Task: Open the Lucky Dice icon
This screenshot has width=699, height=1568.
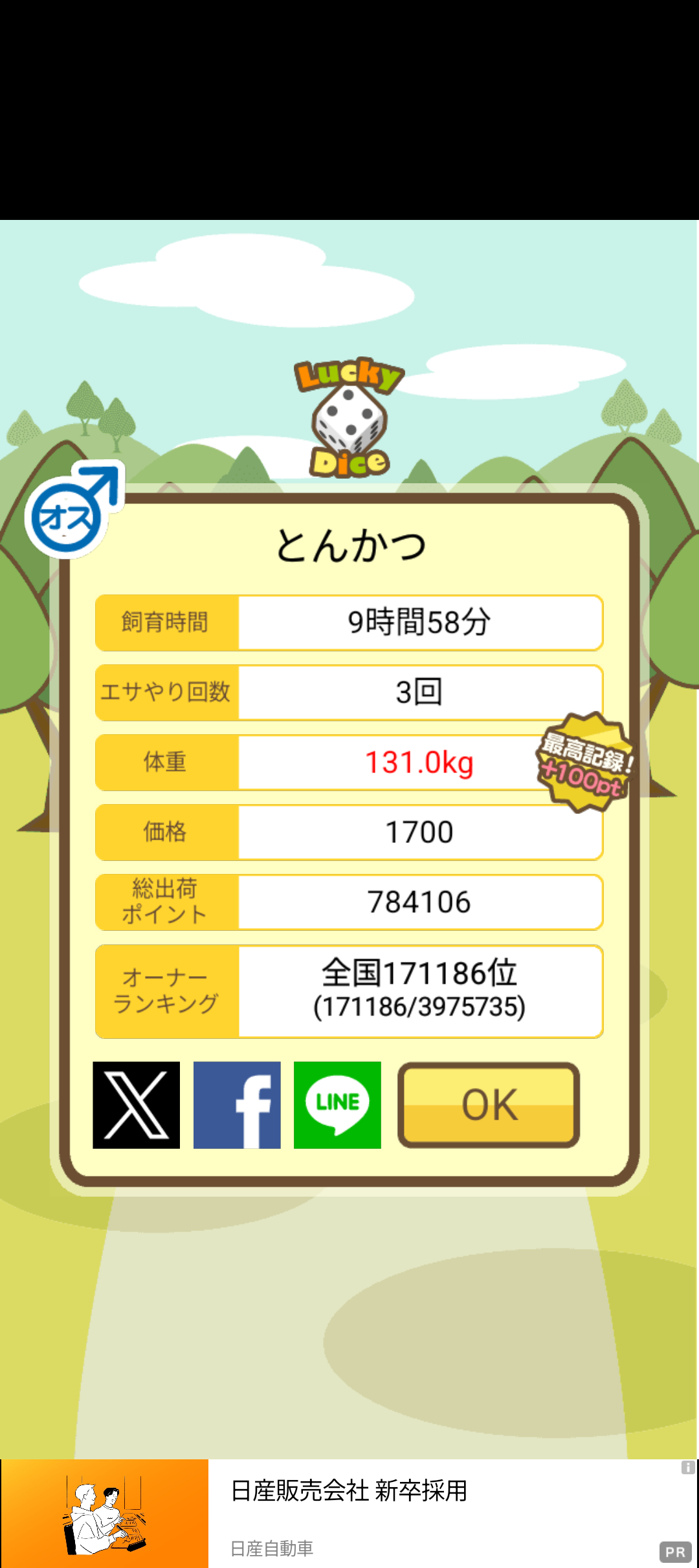Action: click(x=349, y=417)
